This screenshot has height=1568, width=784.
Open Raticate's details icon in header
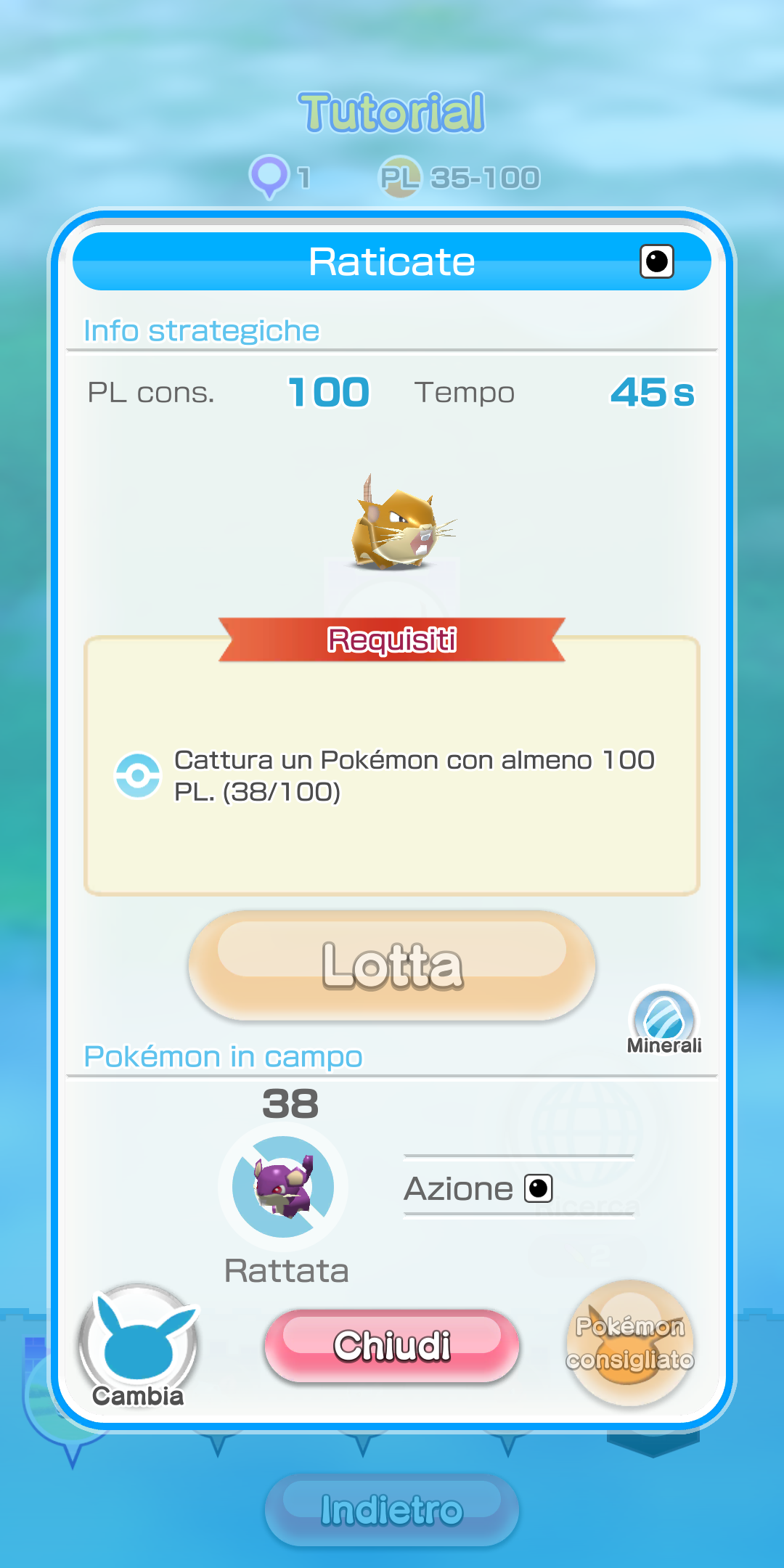(656, 261)
